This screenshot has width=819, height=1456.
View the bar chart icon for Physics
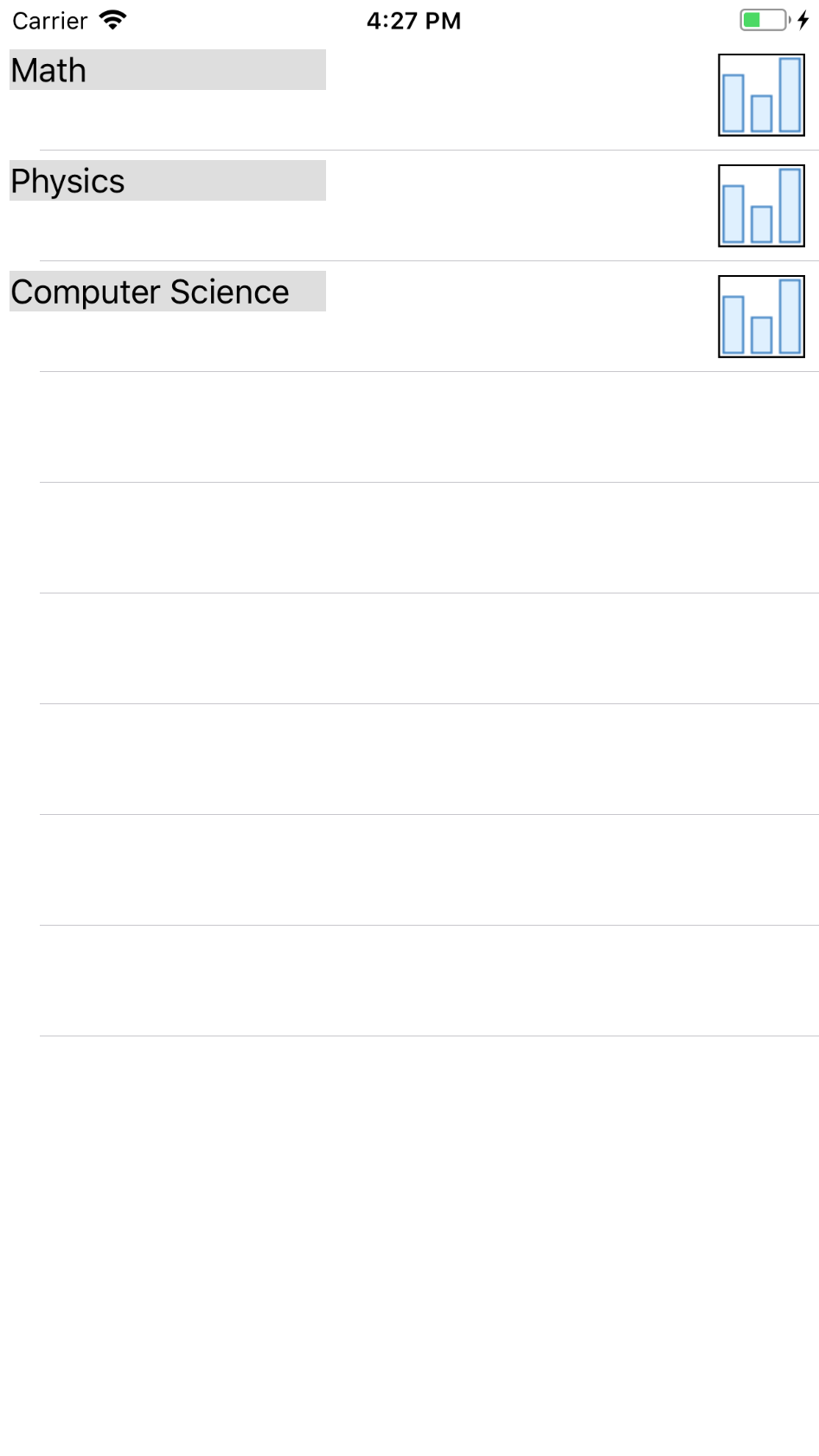[761, 206]
